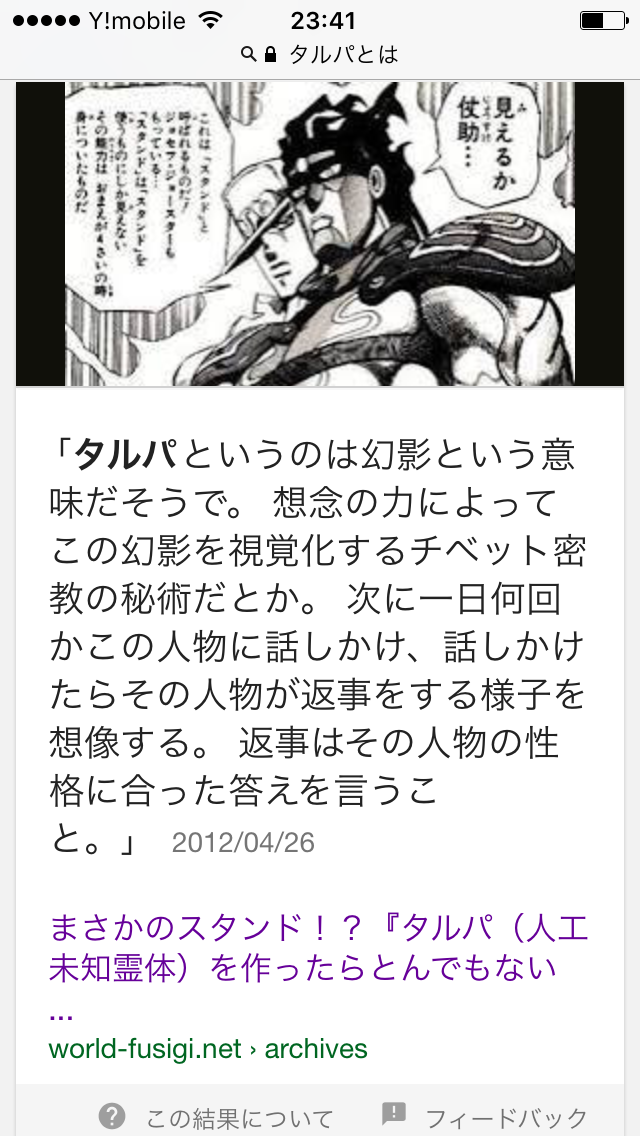The image size is (640, 1136).
Task: Open the manga image in the featured snippet
Action: click(320, 234)
